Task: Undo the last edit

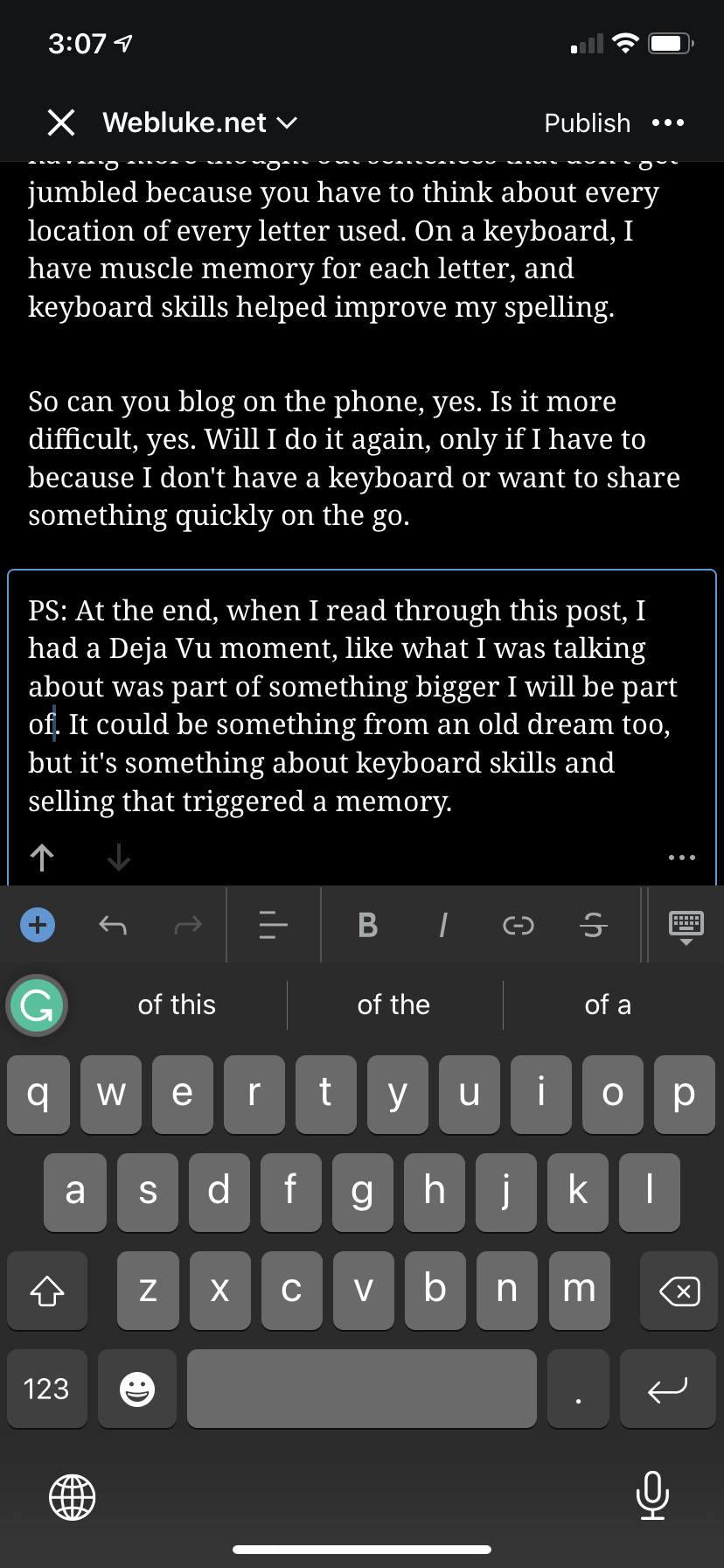Action: (x=113, y=924)
